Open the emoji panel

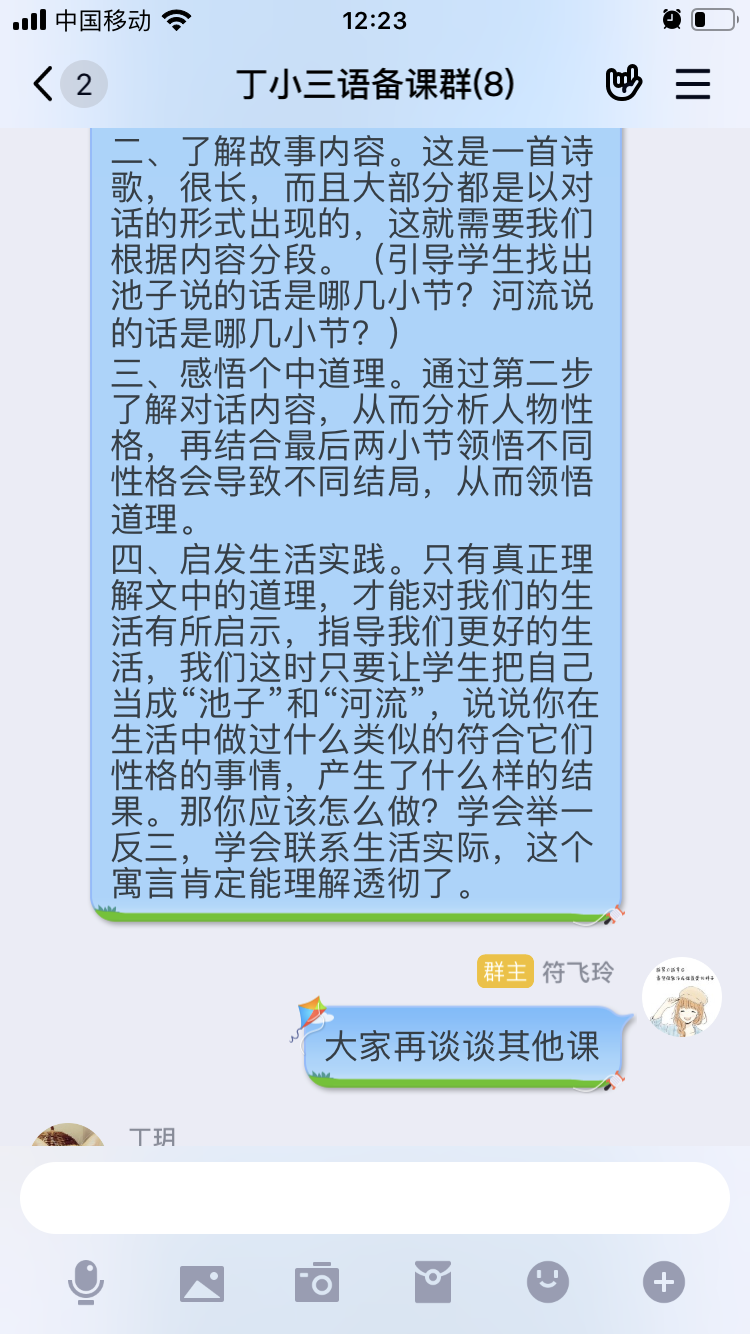[x=548, y=1282]
